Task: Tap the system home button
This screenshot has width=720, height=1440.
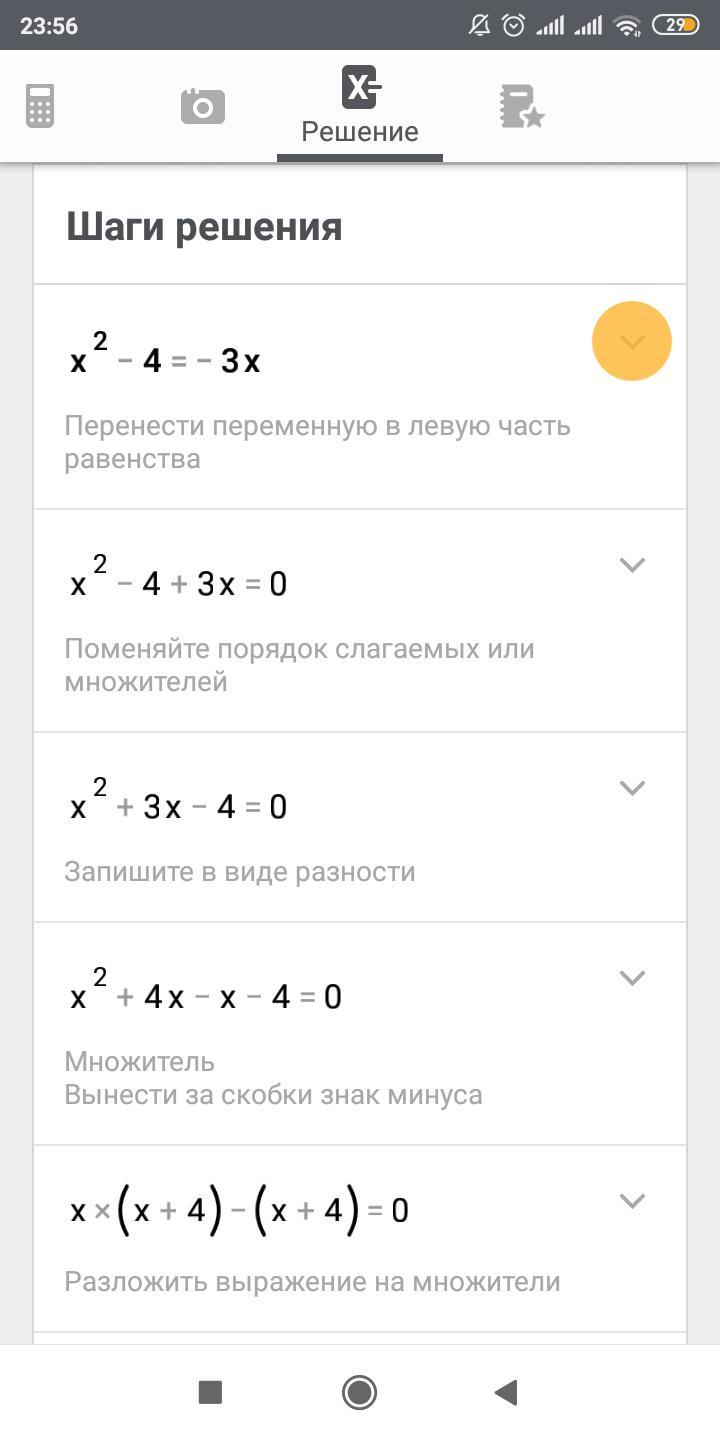Action: click(x=359, y=1392)
